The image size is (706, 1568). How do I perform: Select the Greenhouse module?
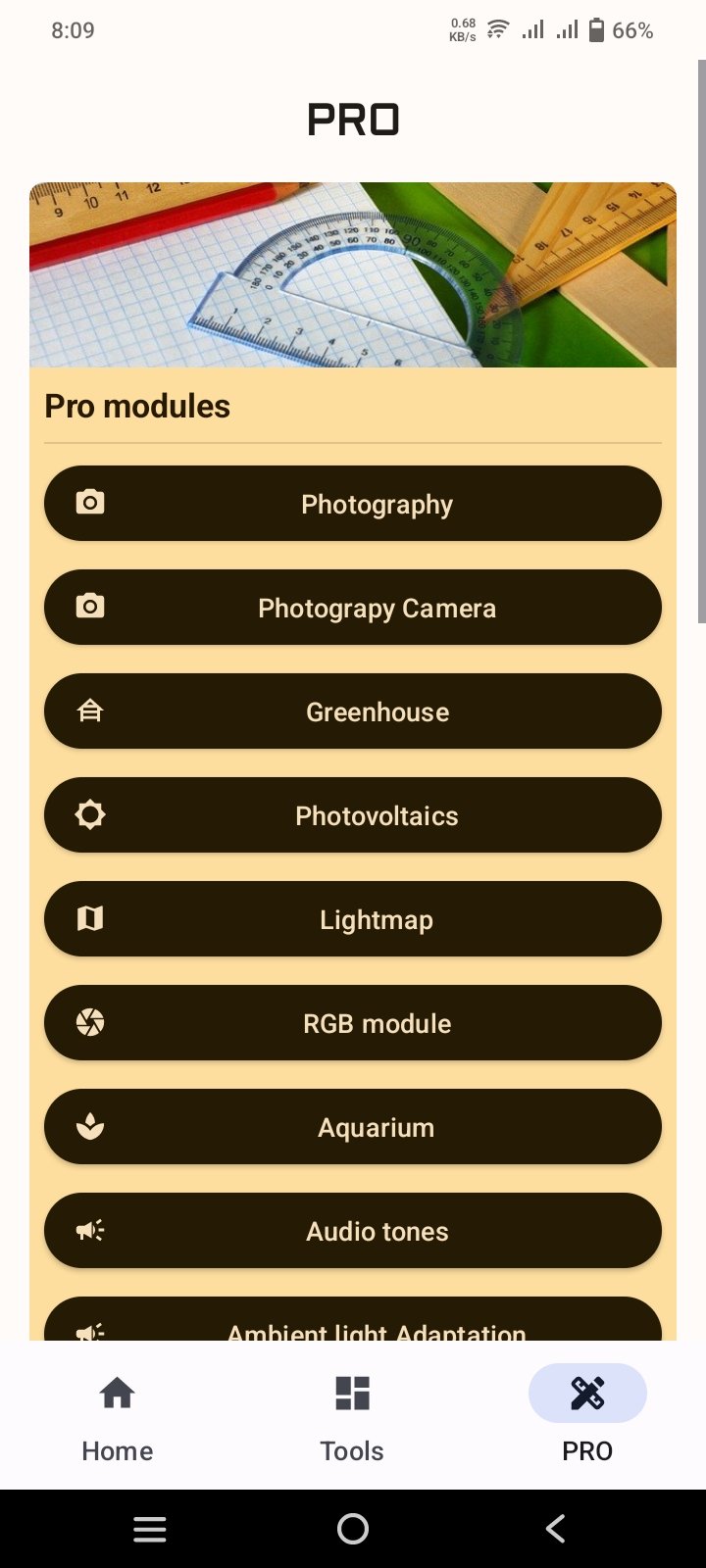pyautogui.click(x=353, y=711)
